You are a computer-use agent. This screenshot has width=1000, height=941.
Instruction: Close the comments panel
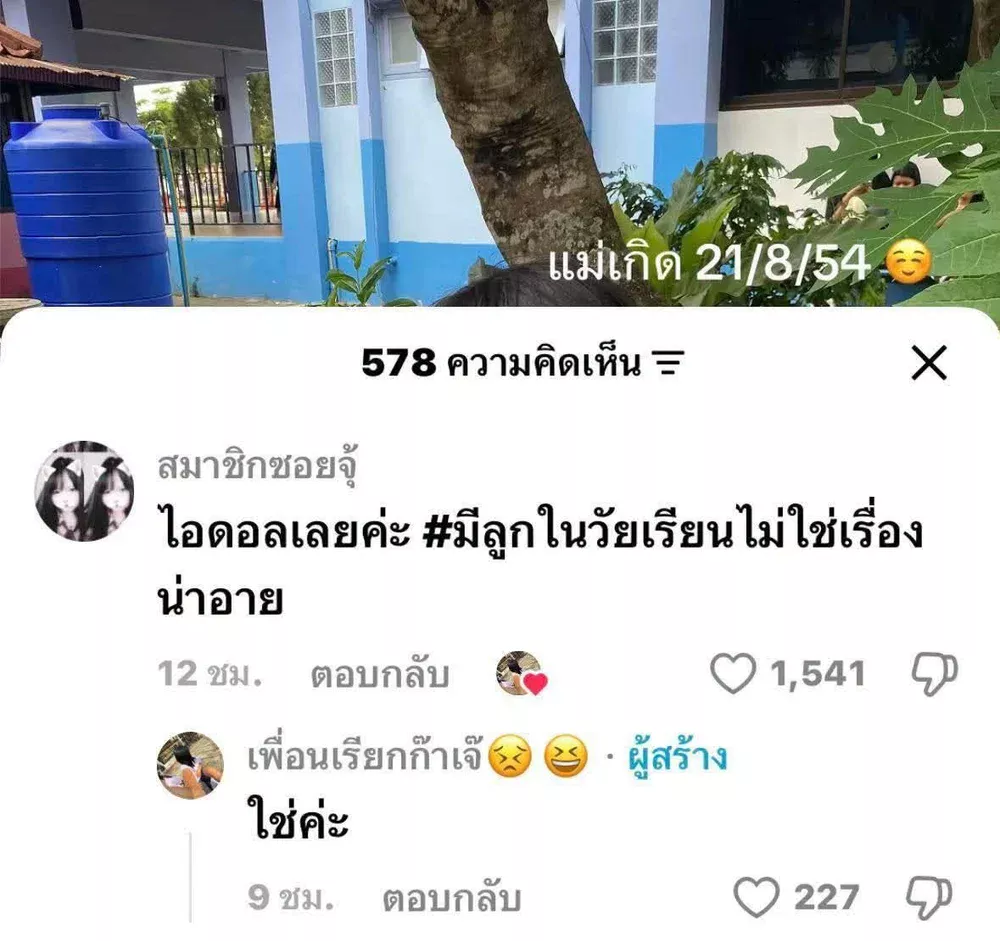coord(929,366)
